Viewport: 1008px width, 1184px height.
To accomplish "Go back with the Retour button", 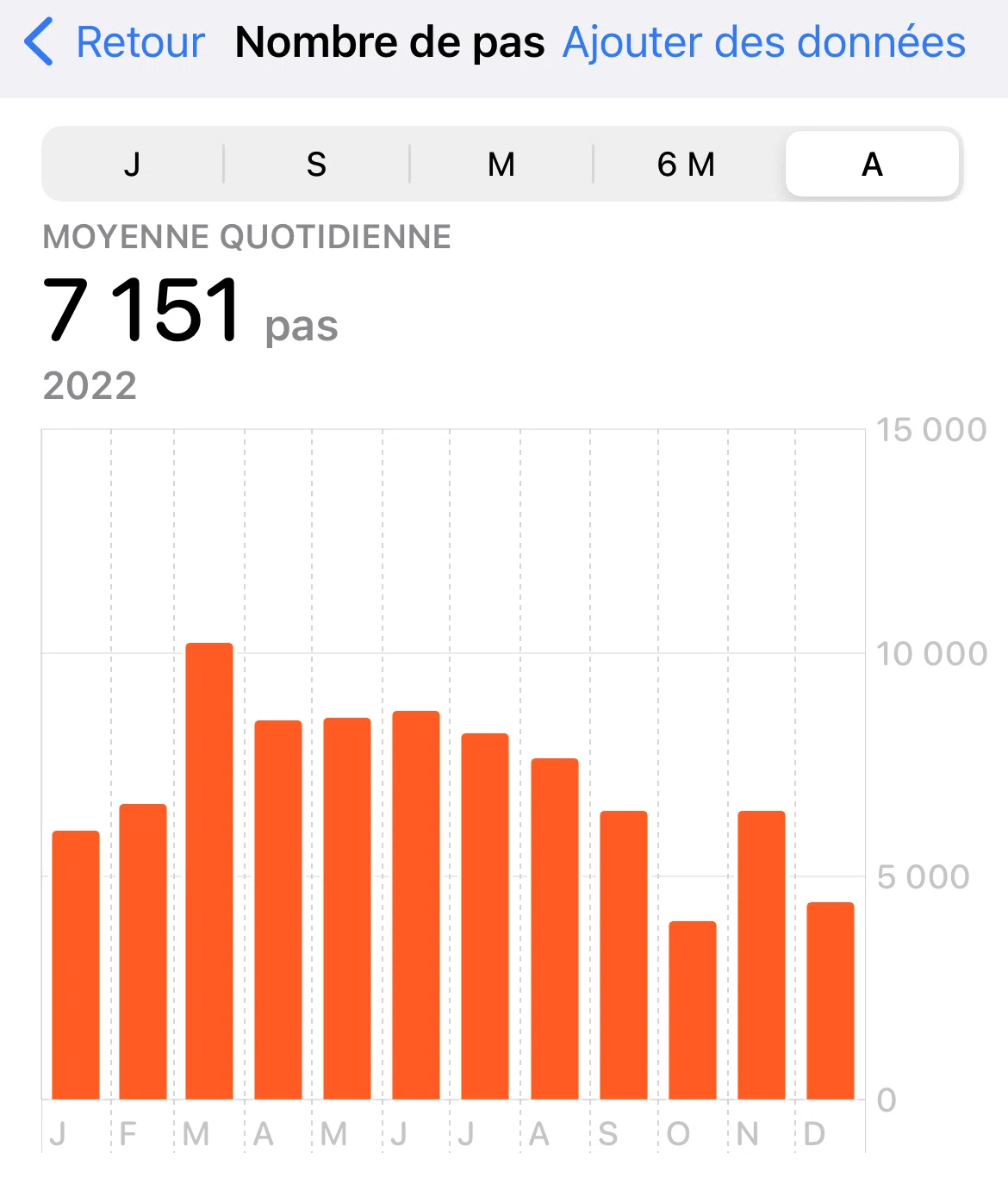I will (x=115, y=42).
